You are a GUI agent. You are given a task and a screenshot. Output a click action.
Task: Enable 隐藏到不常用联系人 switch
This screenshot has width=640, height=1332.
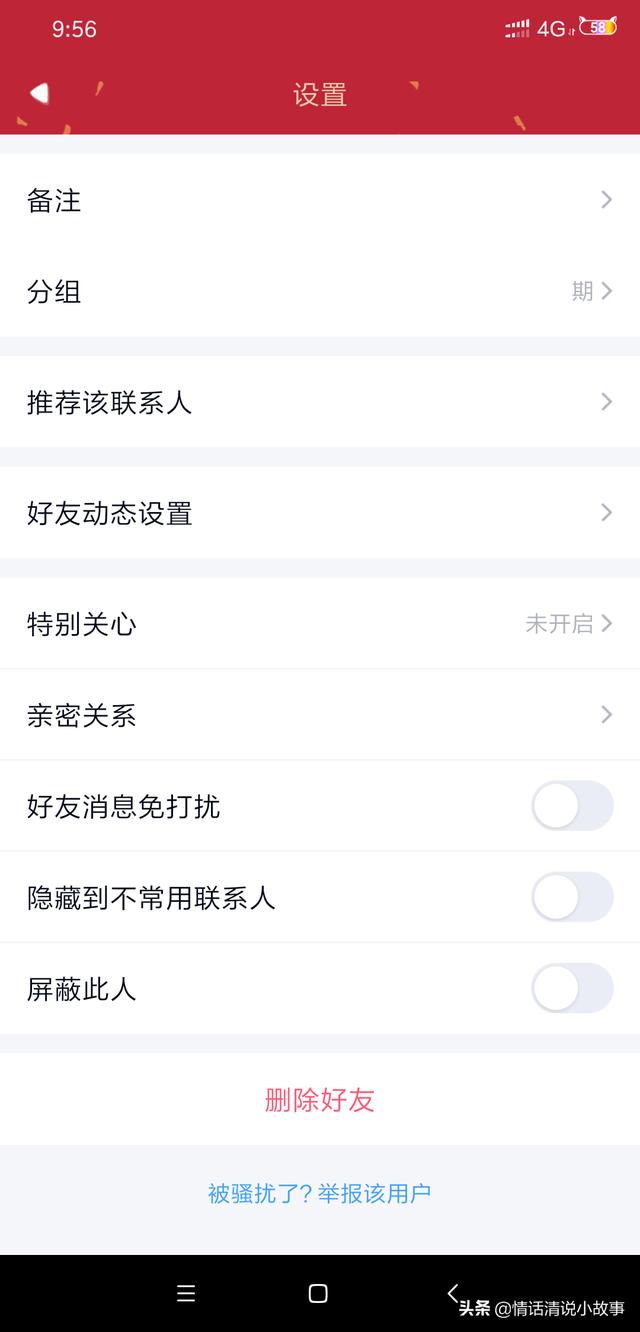coord(572,897)
